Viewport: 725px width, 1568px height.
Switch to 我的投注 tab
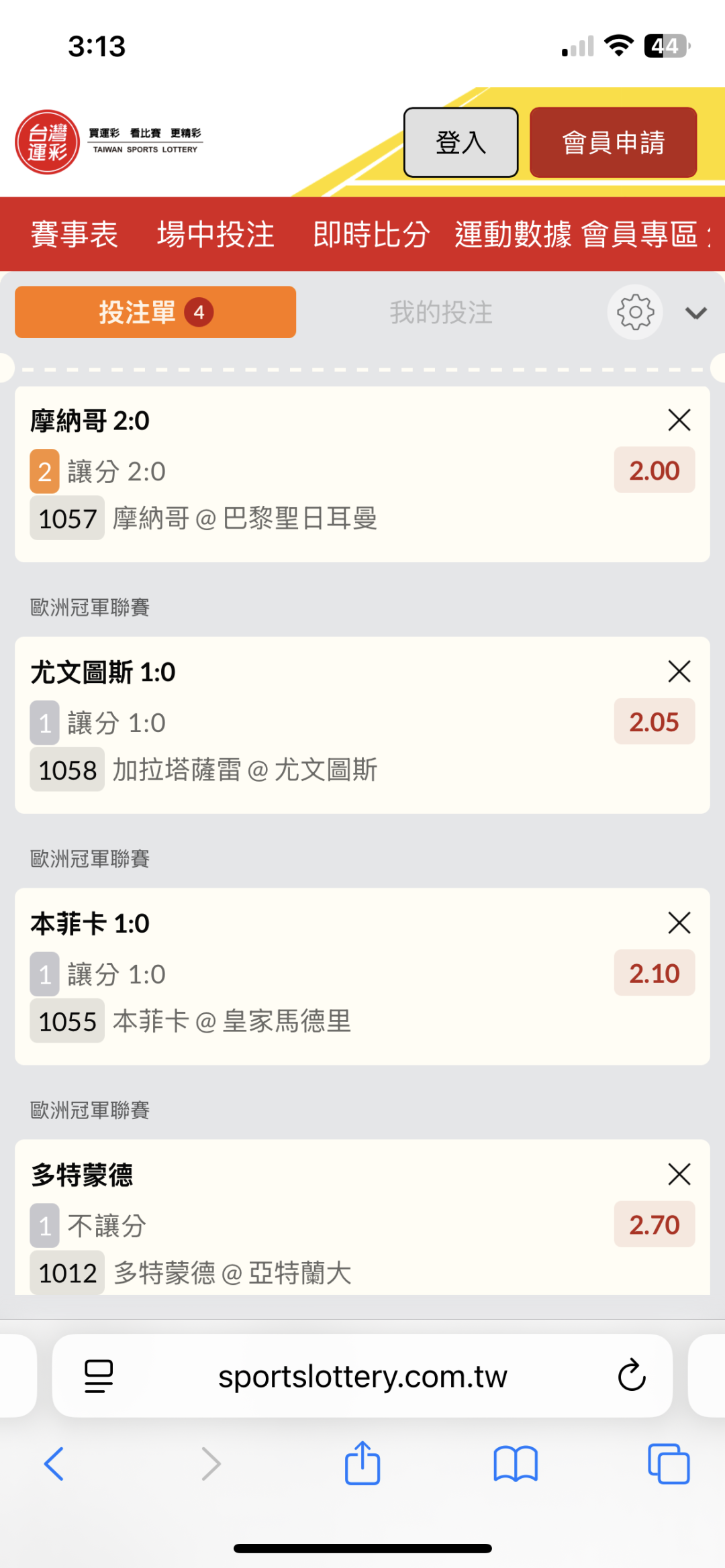[x=441, y=313]
